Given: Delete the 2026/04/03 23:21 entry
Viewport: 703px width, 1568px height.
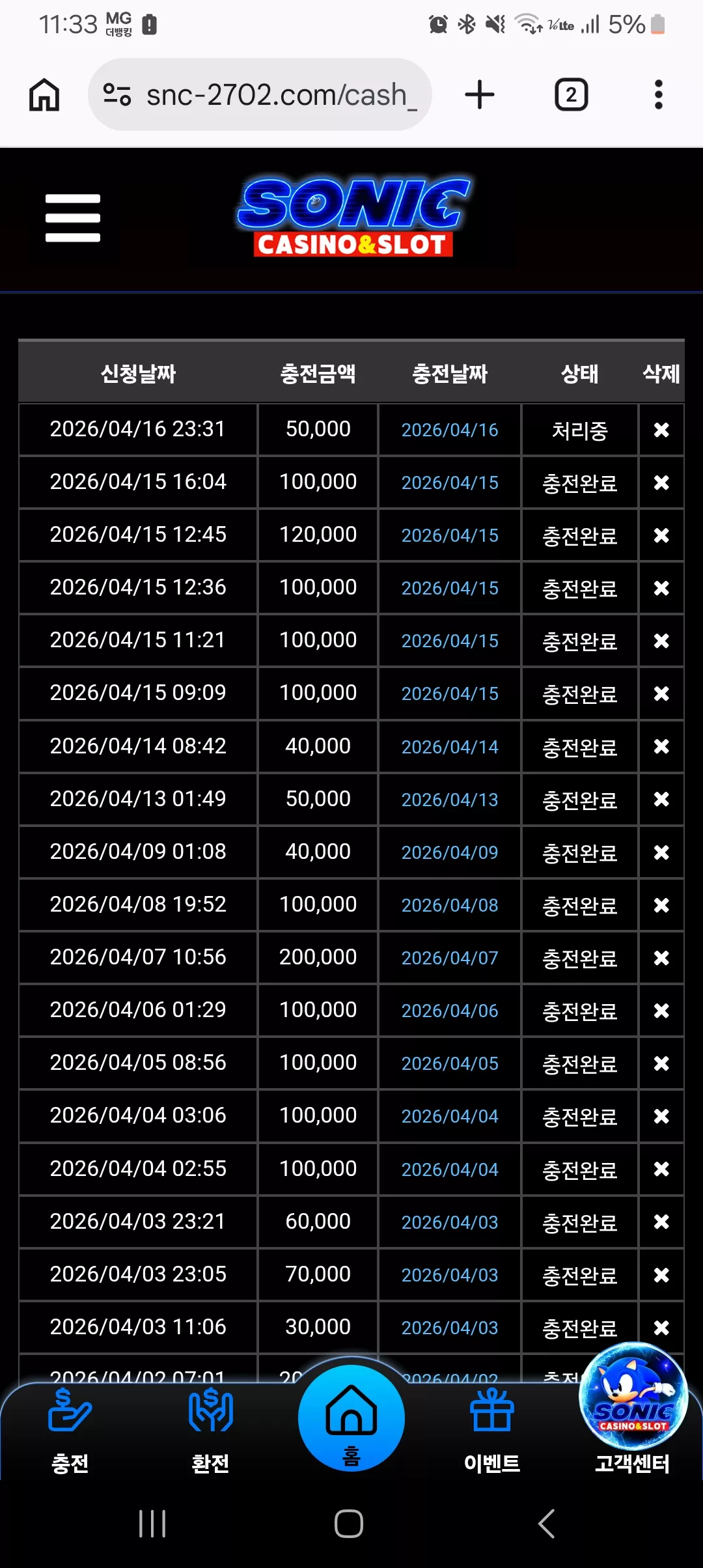Looking at the screenshot, I should click(661, 1222).
